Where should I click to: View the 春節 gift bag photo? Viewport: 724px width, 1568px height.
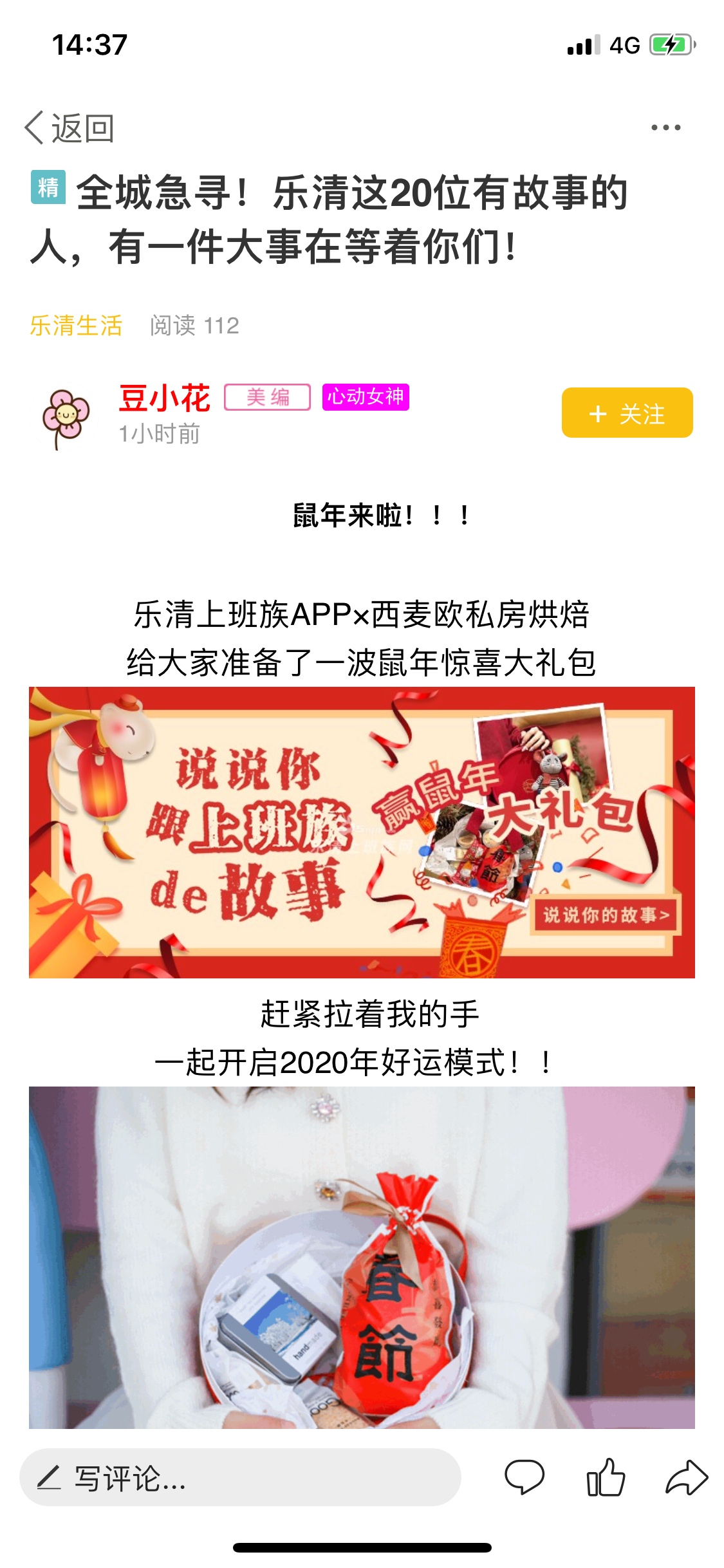[x=362, y=1256]
